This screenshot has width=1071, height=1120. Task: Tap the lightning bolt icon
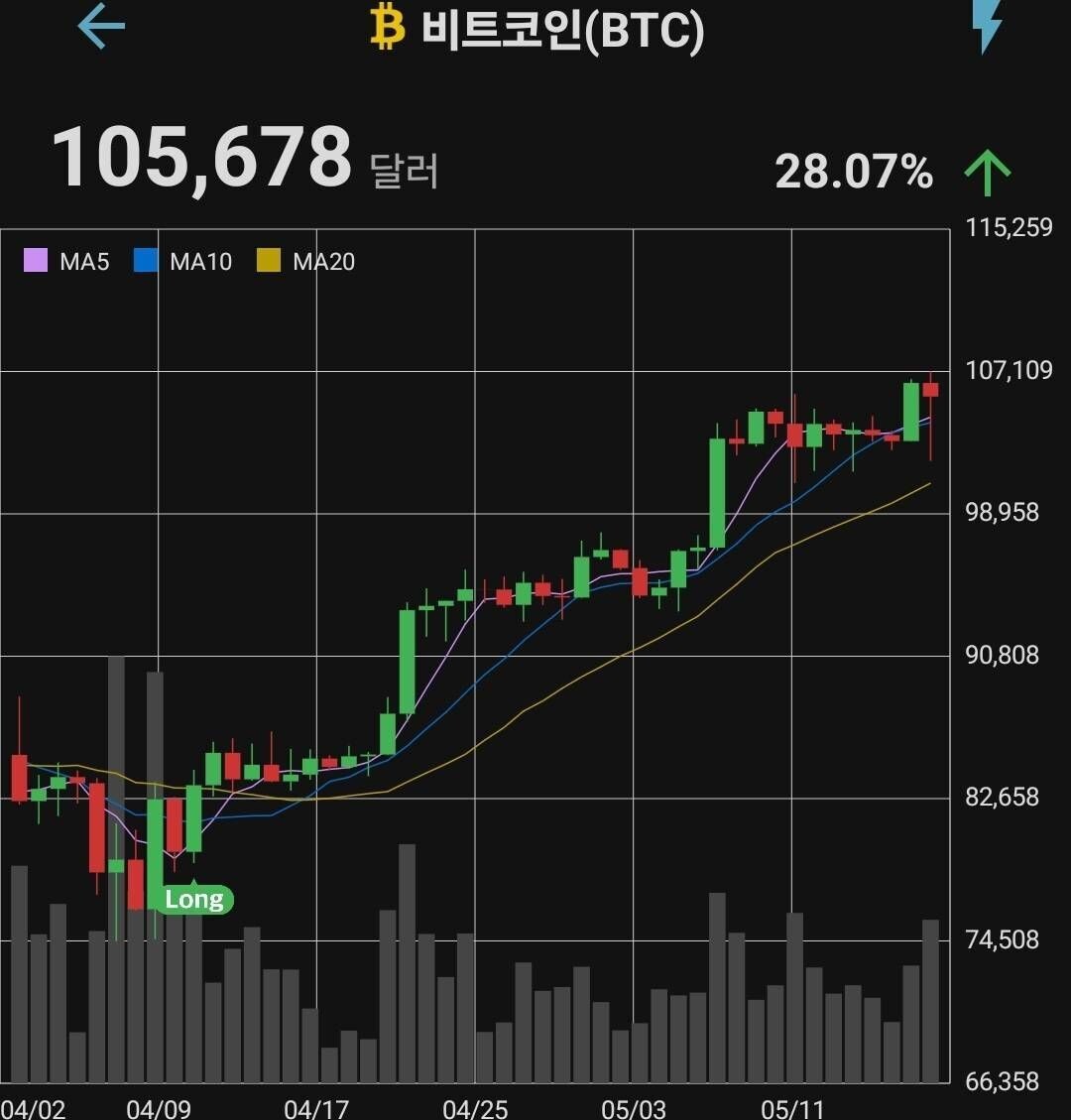pos(987,27)
